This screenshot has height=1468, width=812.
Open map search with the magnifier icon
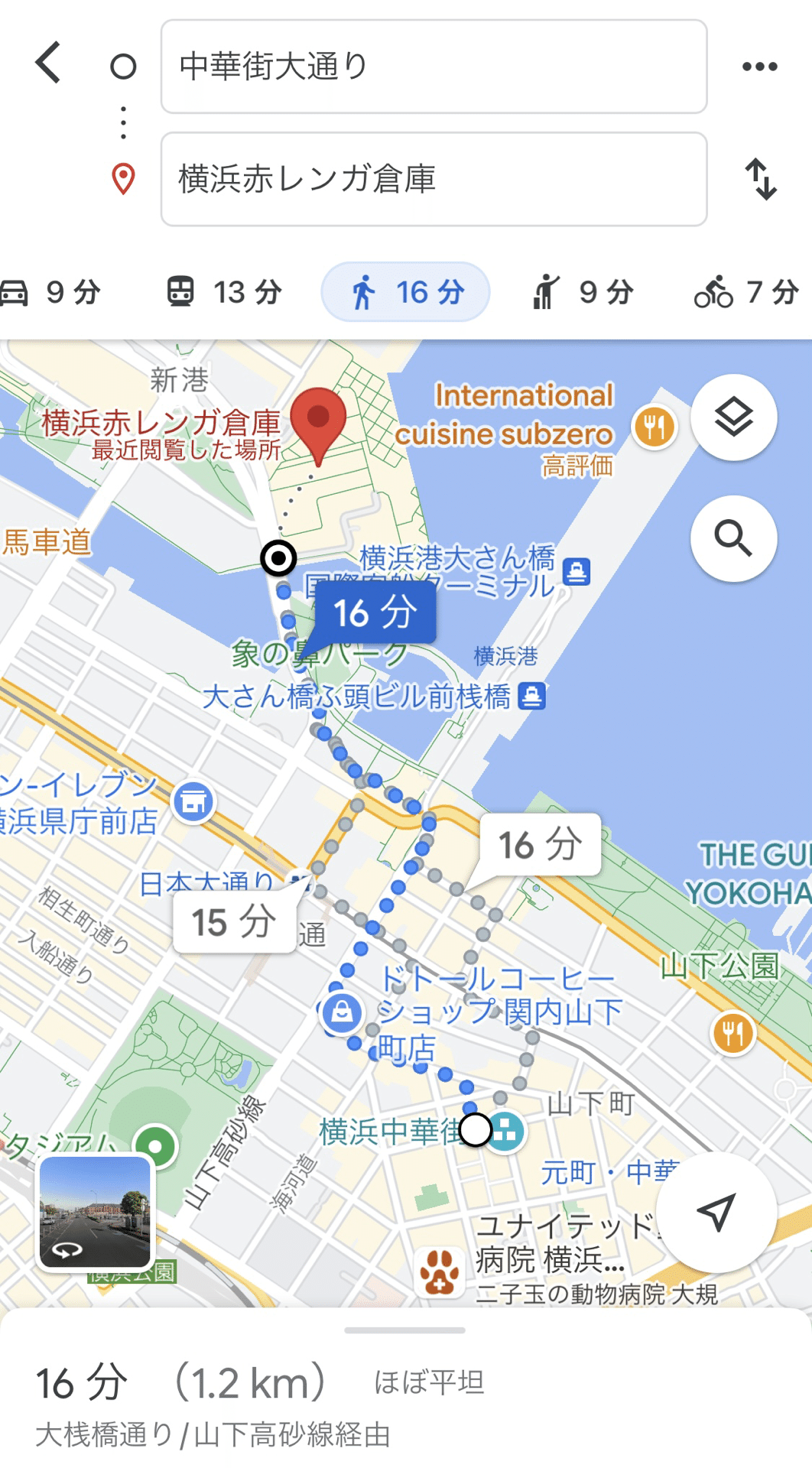(732, 538)
